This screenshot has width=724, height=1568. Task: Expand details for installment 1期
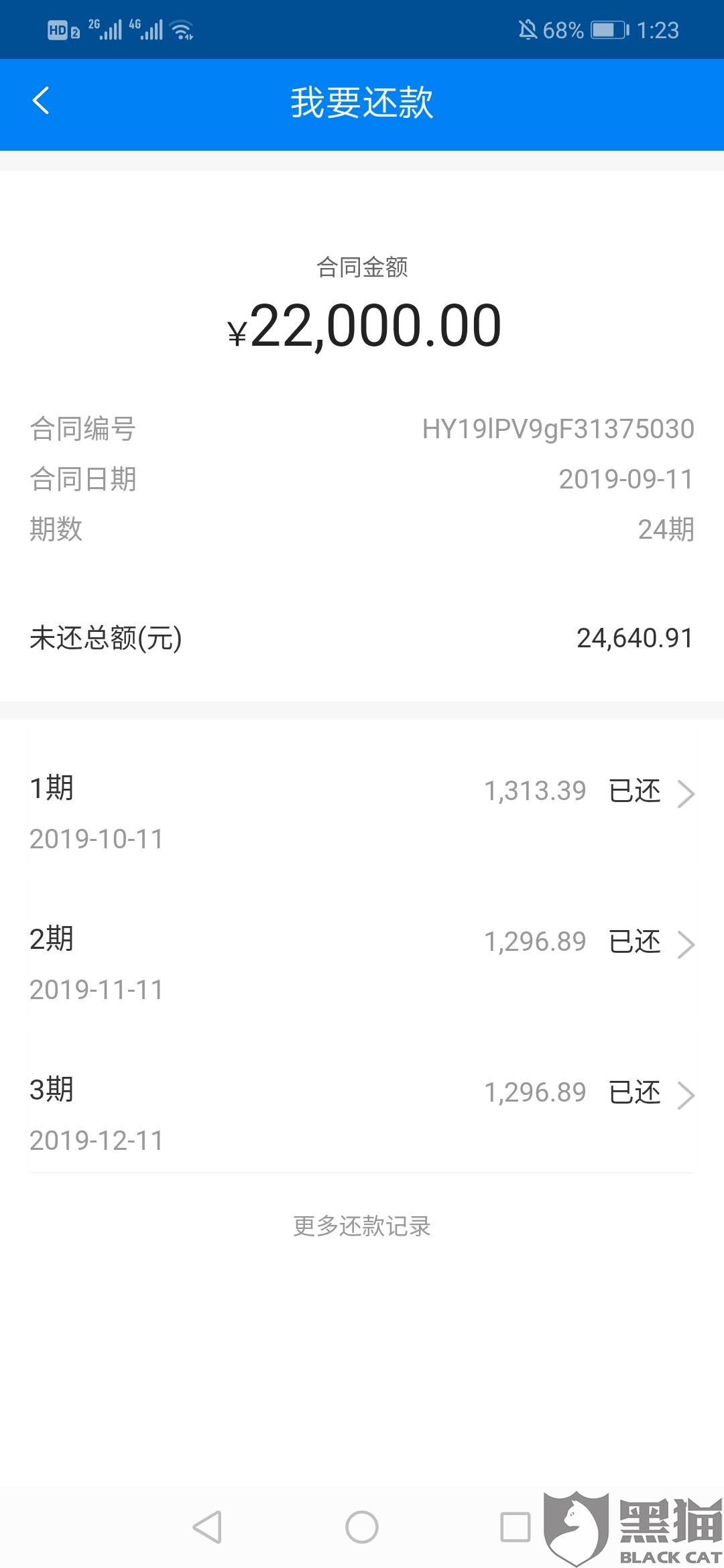(686, 794)
